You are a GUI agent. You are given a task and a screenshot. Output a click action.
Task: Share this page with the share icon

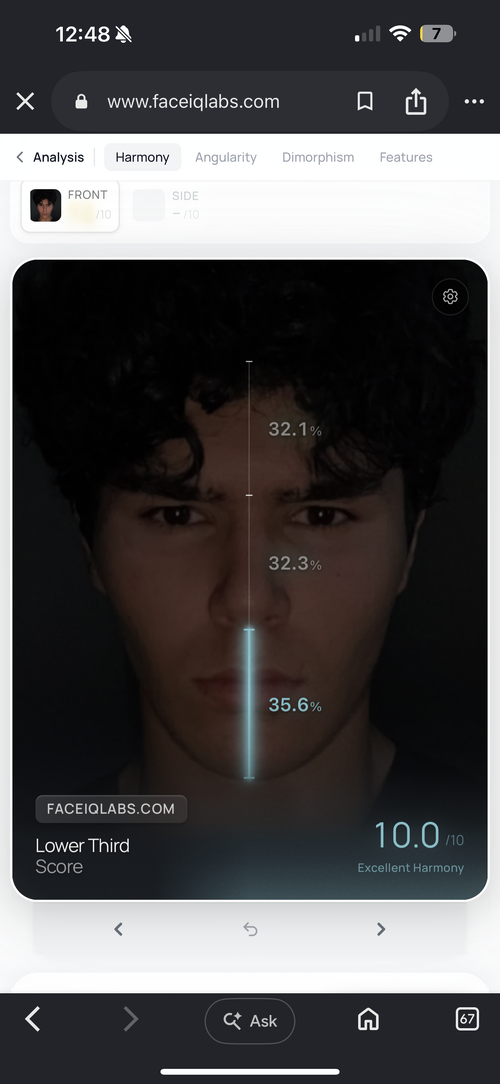pos(415,102)
